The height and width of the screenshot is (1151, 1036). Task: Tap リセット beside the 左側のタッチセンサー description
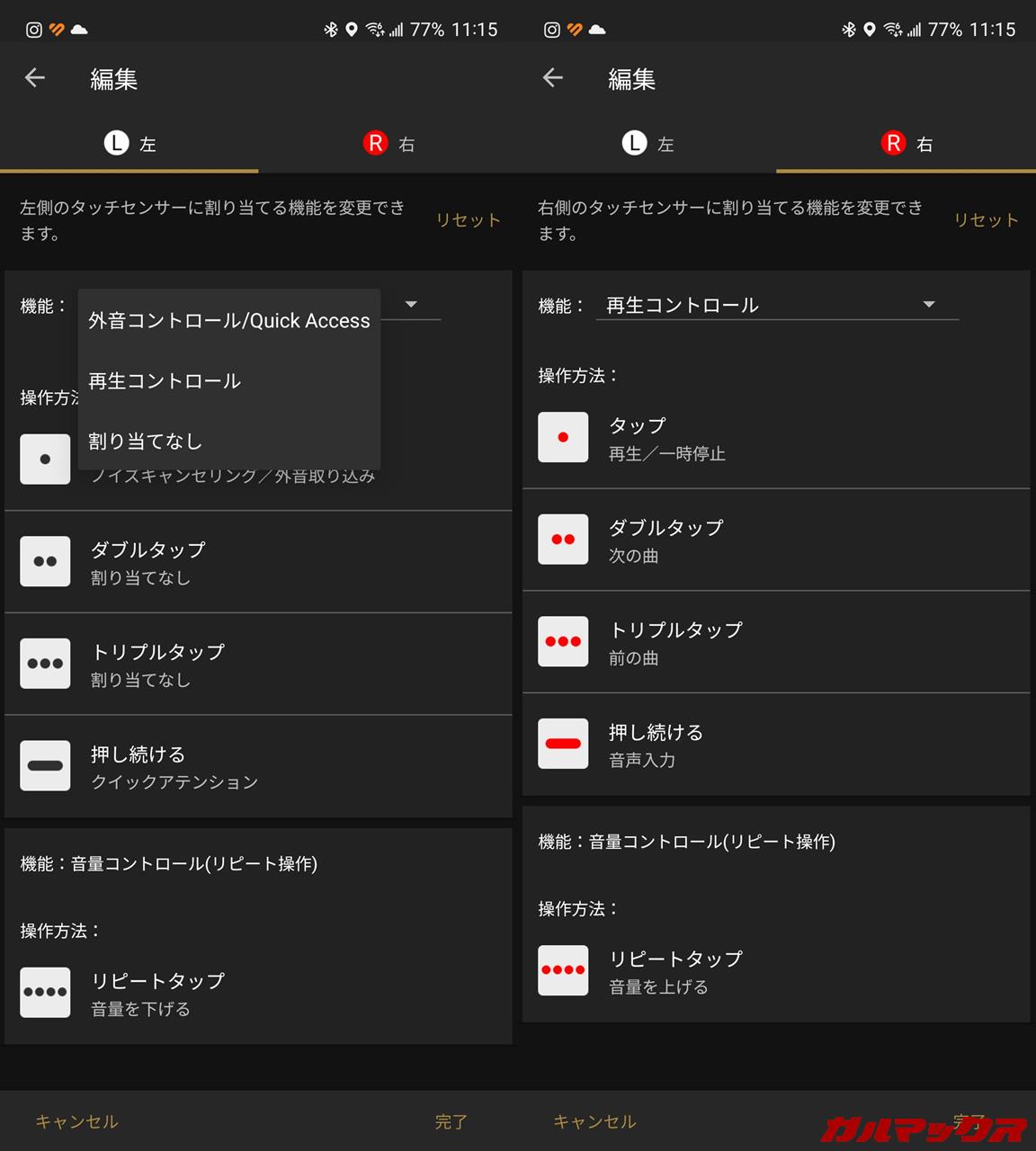468,220
